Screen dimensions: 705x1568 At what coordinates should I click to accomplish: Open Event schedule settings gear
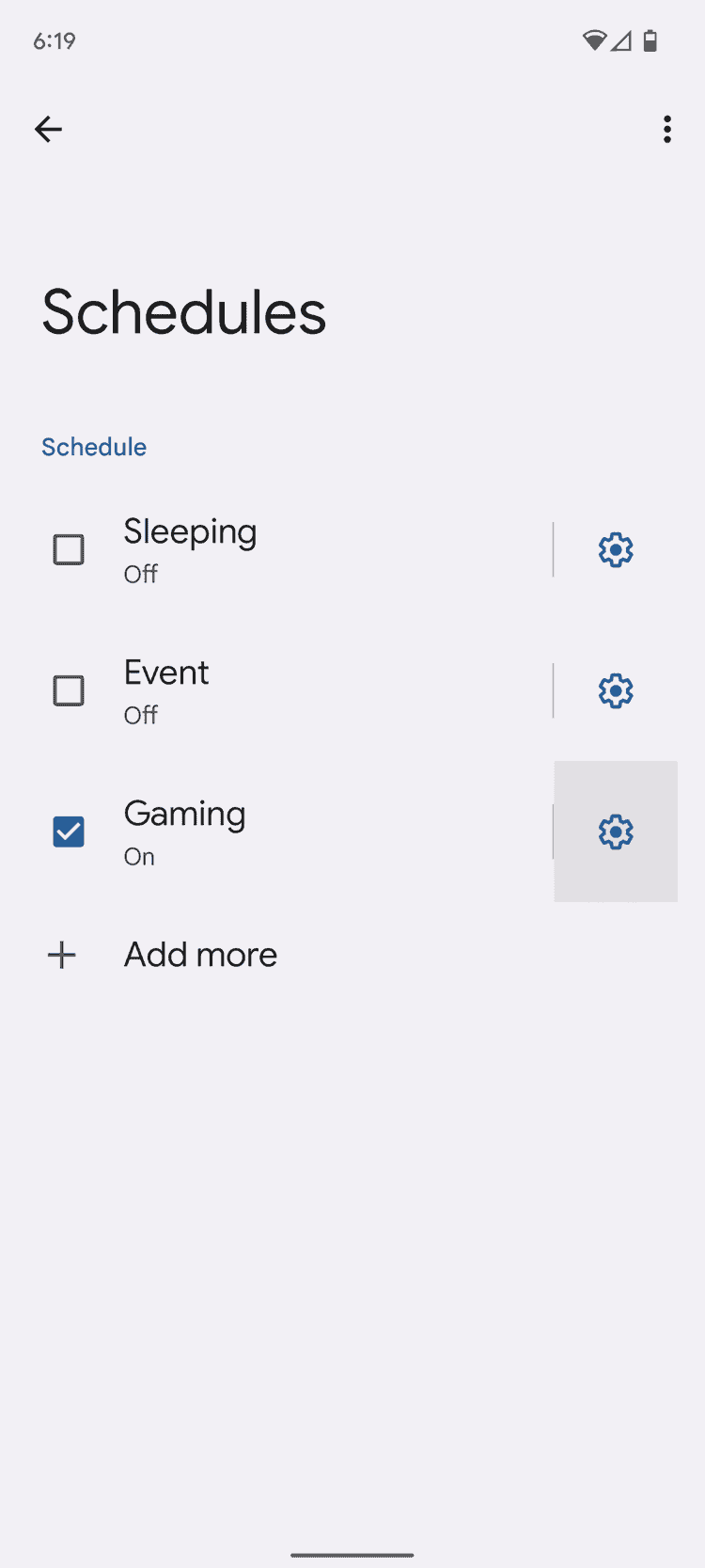click(616, 690)
